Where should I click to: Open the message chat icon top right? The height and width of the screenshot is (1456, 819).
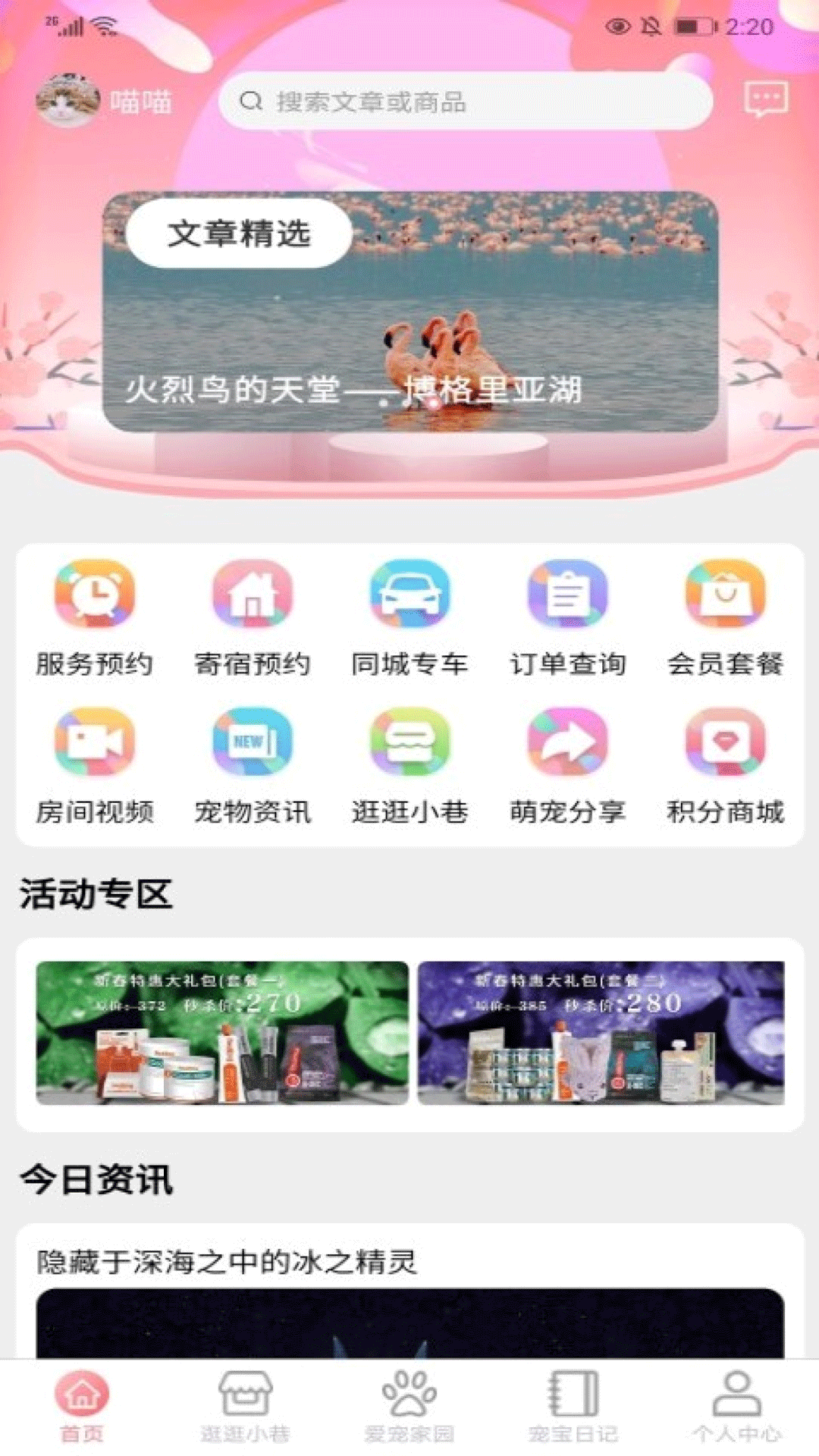click(767, 99)
